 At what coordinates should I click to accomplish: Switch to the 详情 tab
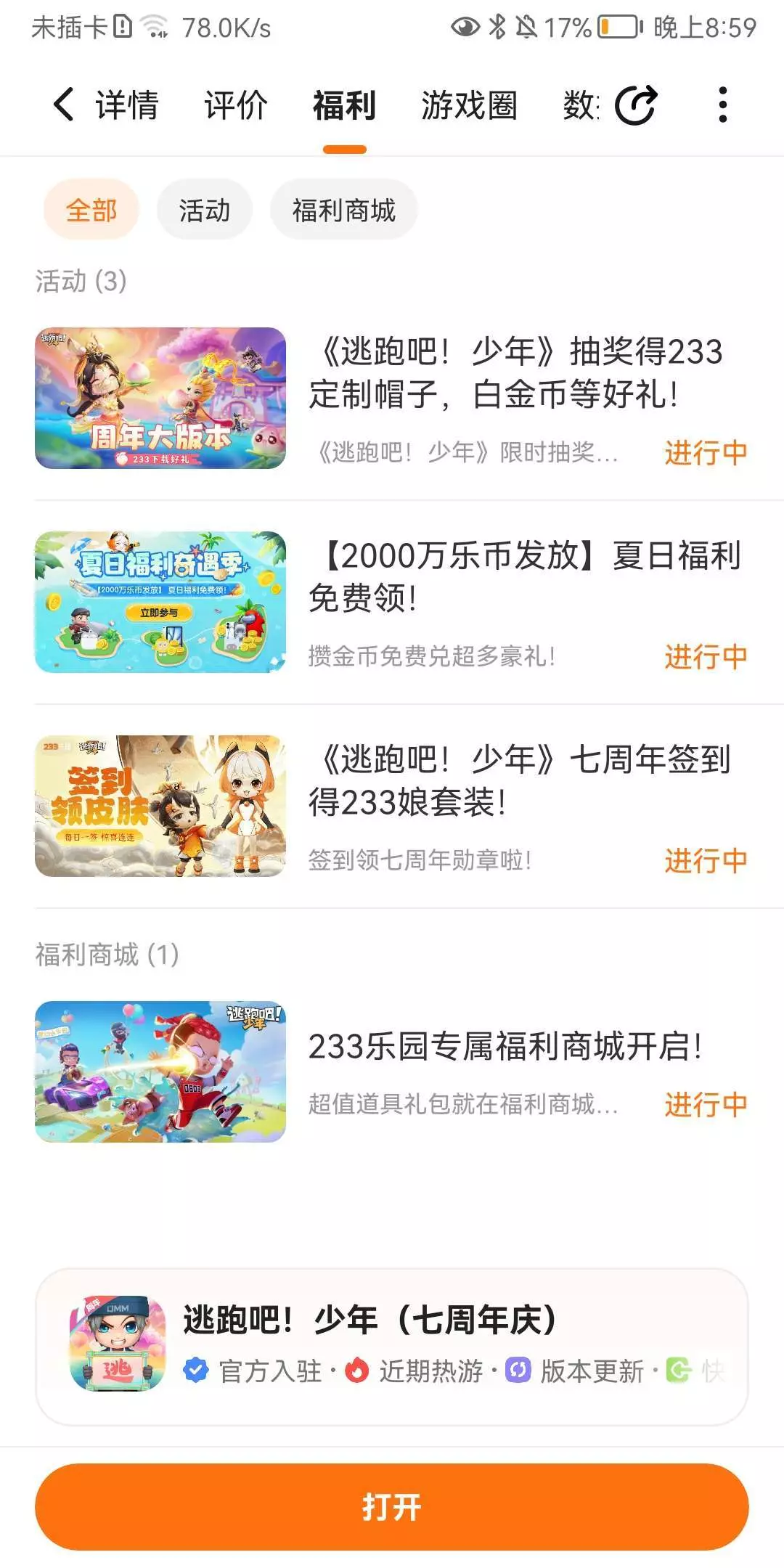pyautogui.click(x=127, y=105)
